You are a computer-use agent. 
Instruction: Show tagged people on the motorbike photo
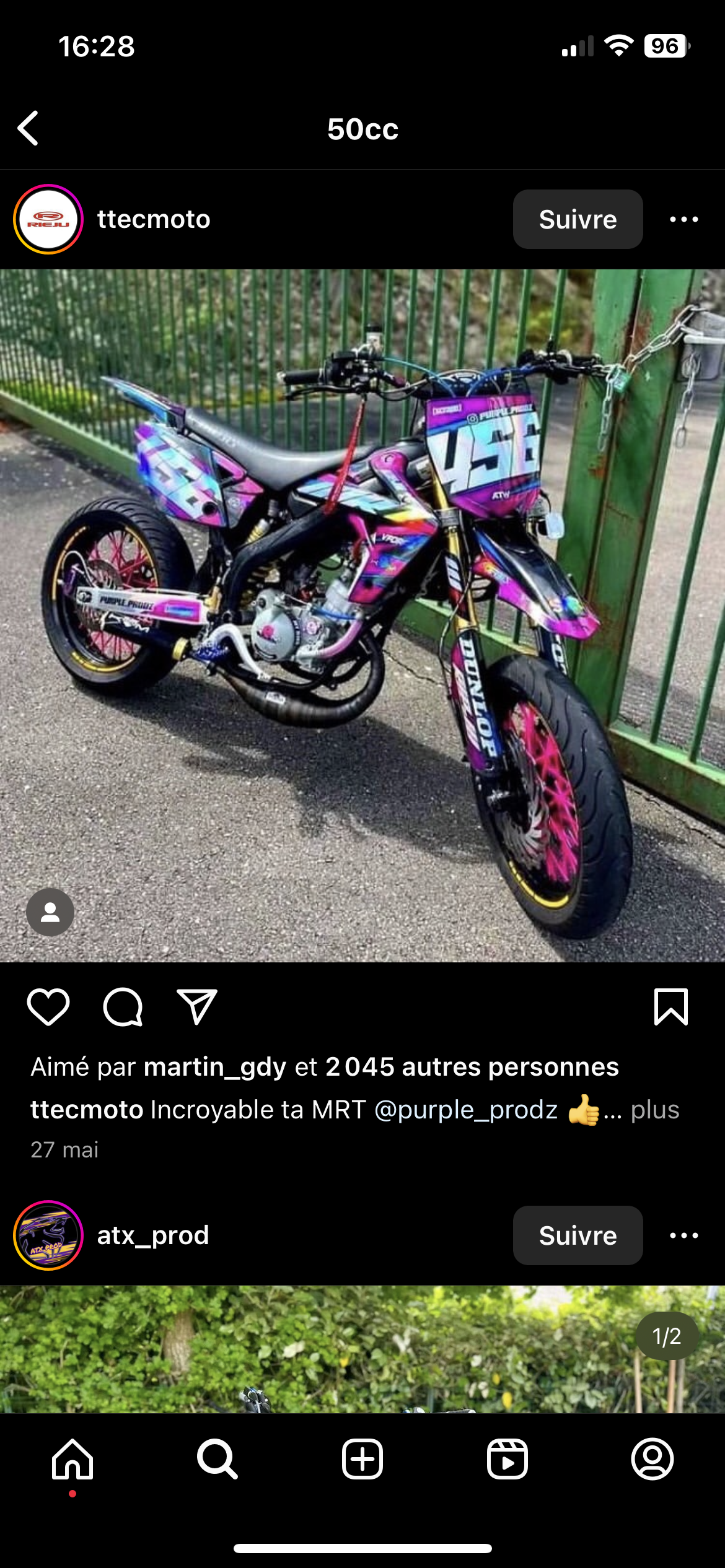(x=50, y=912)
